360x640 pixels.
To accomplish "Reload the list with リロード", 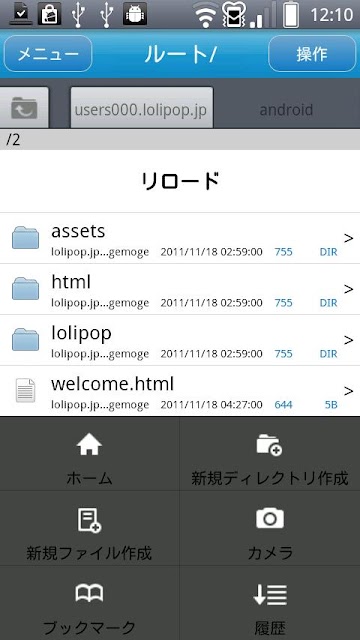I will coord(180,181).
